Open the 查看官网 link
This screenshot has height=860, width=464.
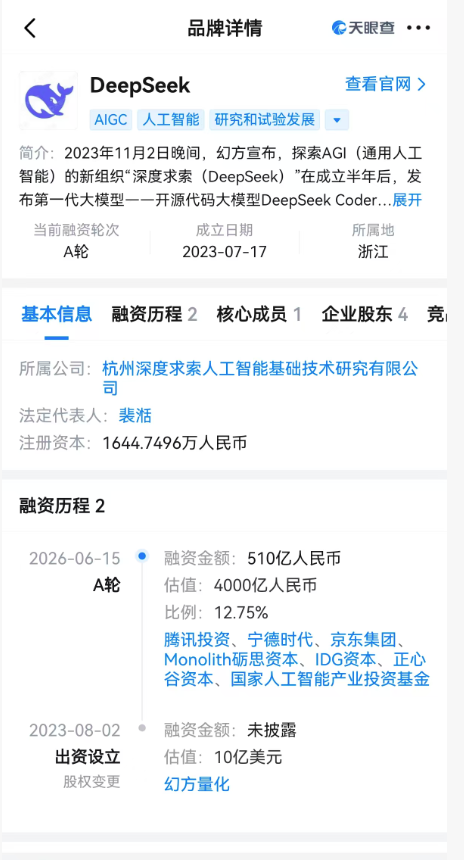coord(386,84)
